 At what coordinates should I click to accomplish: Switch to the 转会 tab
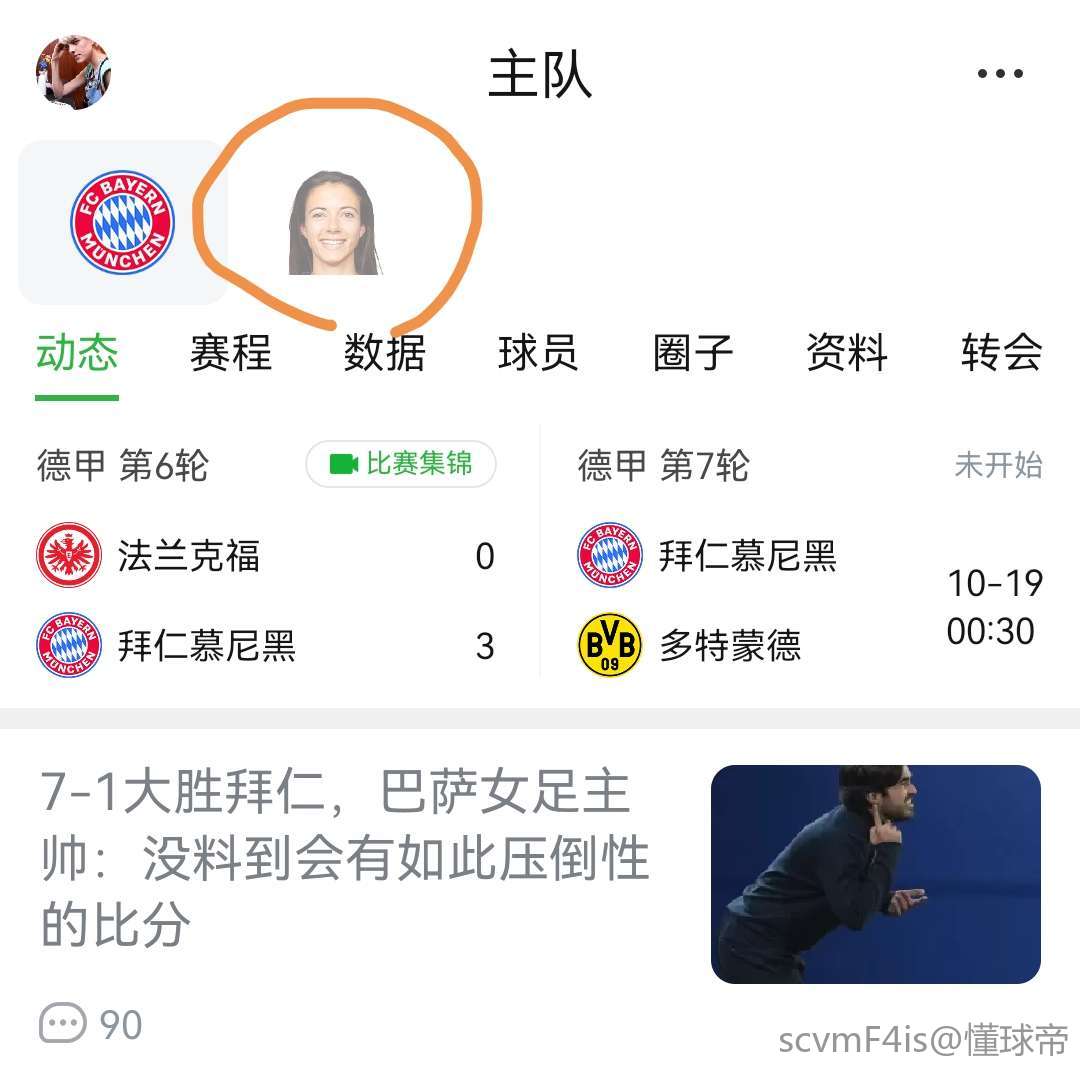(x=1001, y=354)
